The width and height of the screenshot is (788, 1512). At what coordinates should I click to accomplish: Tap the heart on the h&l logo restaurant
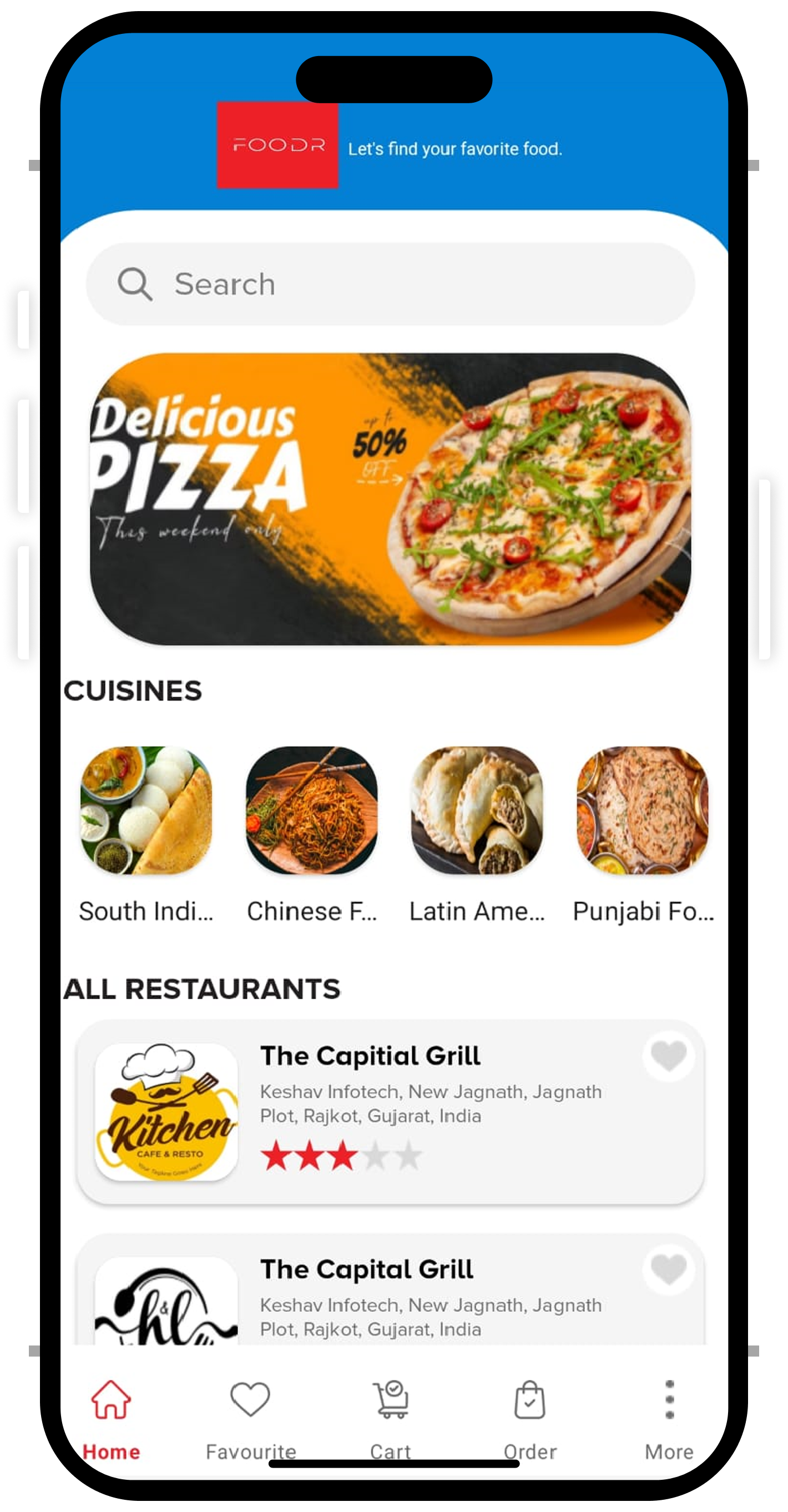(668, 1269)
